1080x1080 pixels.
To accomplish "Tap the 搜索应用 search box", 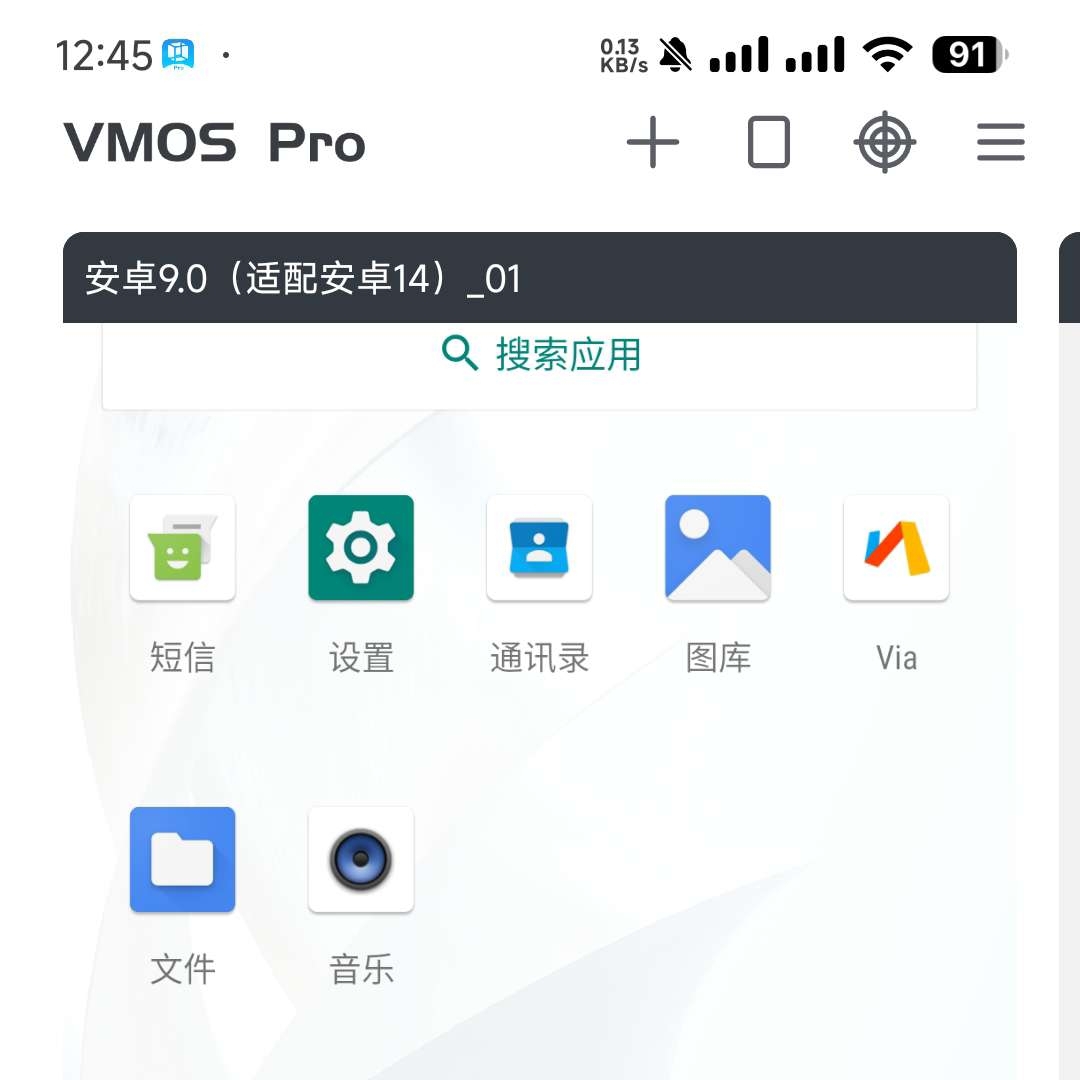I will [540, 356].
